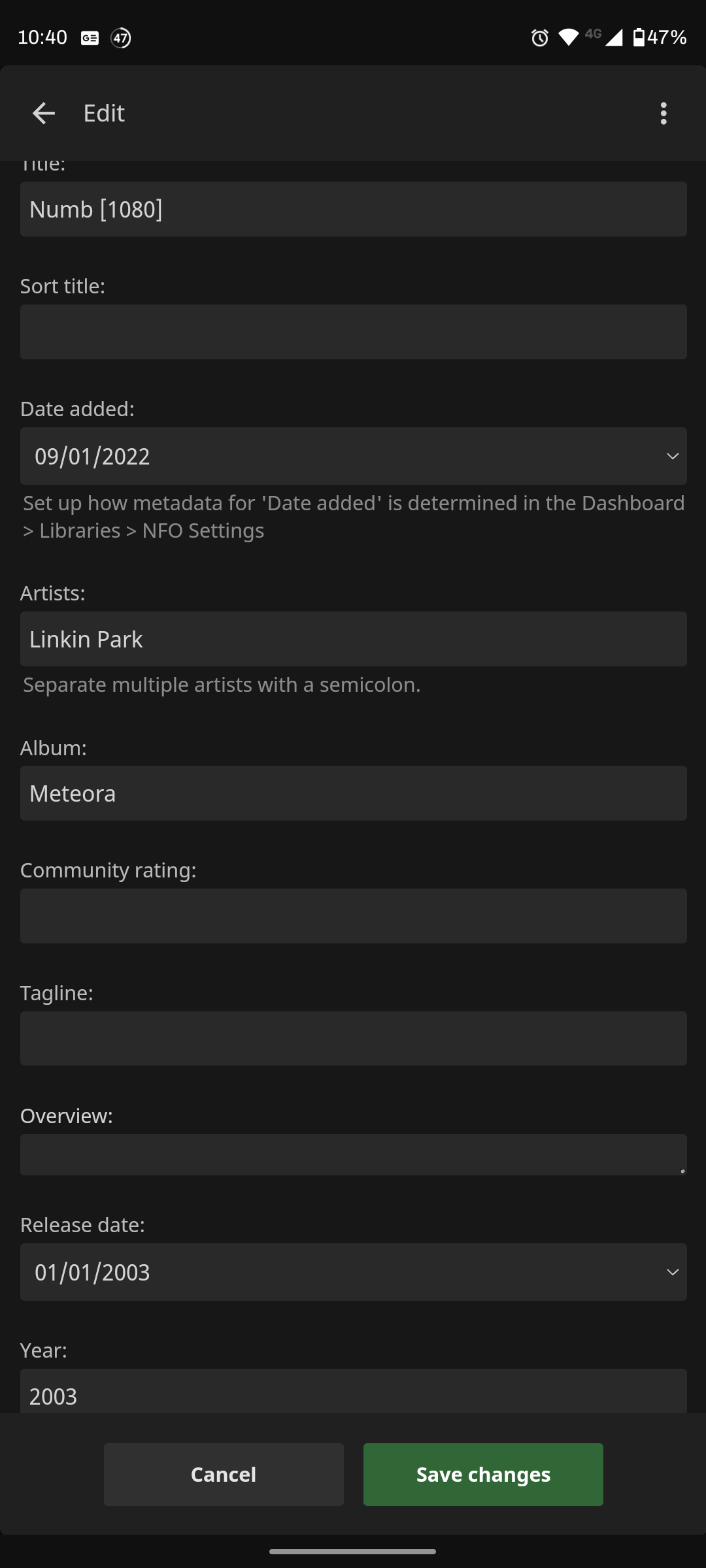Open the three-dot overflow menu
The height and width of the screenshot is (1568, 706).
[663, 113]
